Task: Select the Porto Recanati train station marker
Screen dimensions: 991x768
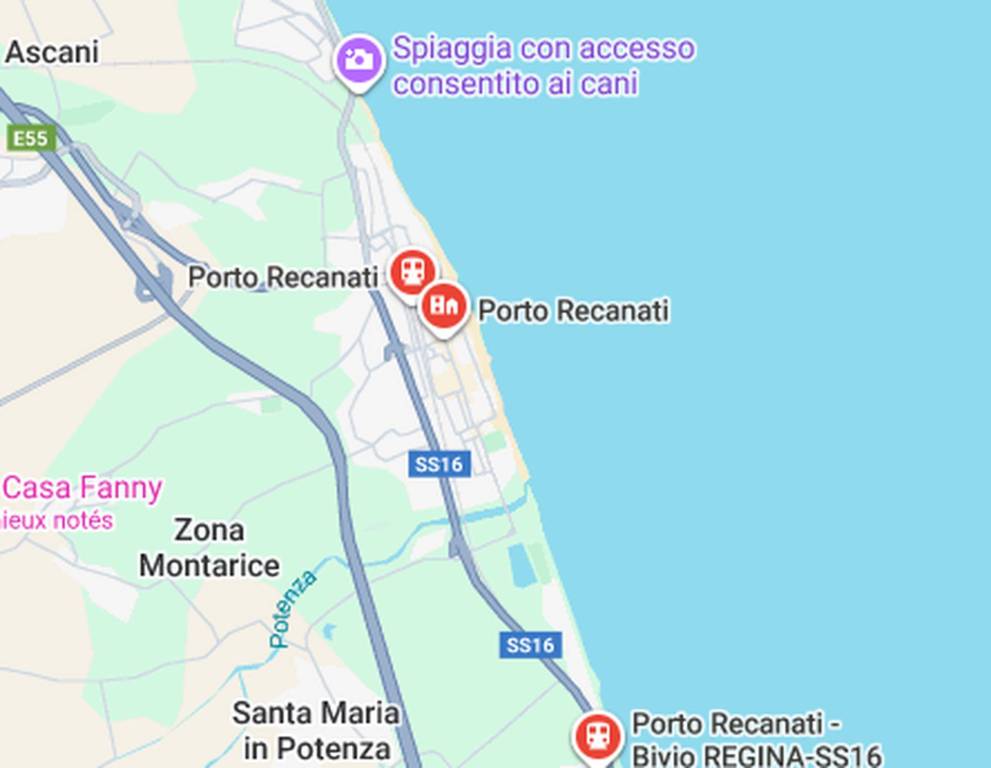Action: [x=411, y=271]
